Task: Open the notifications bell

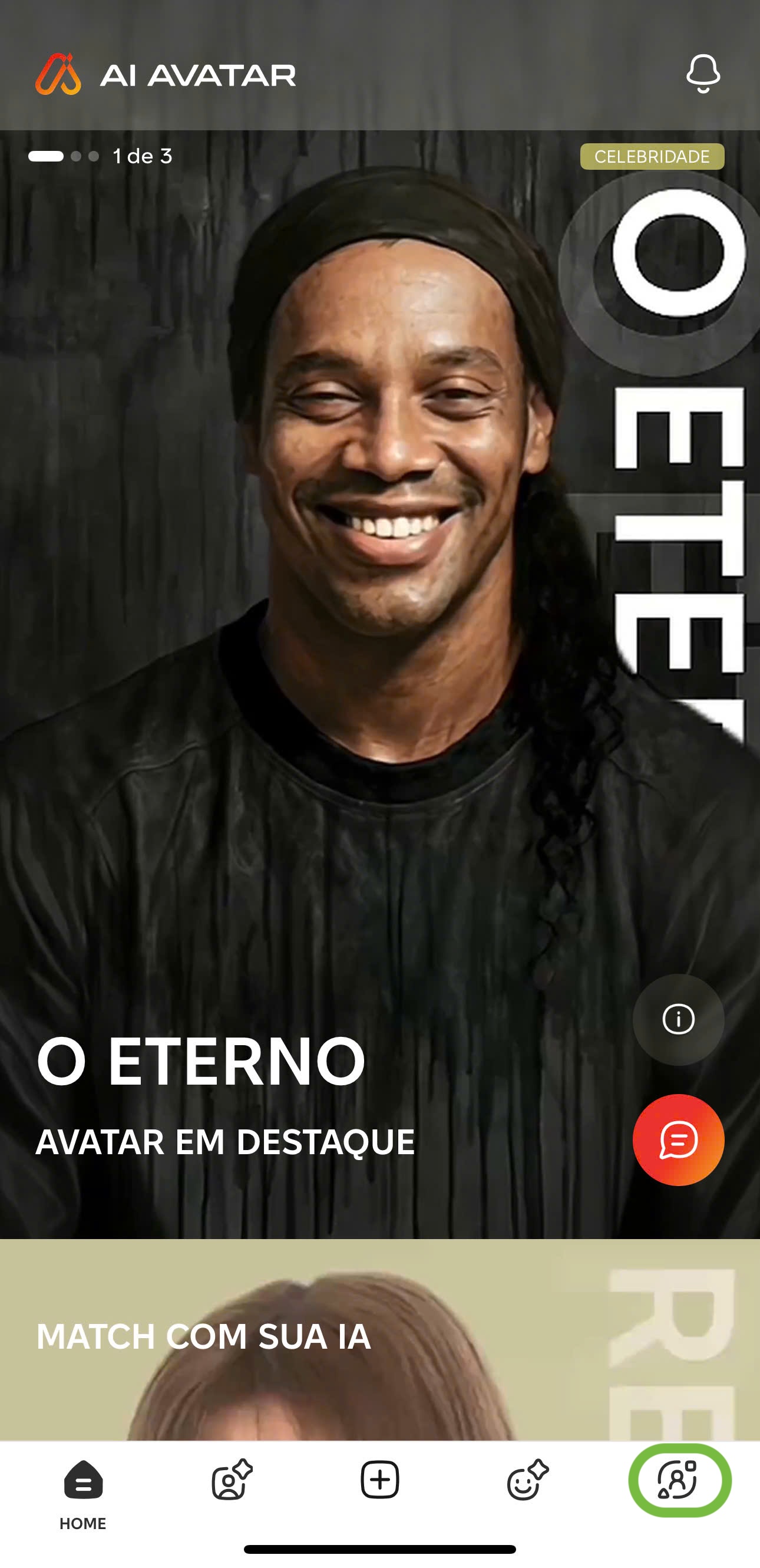Action: tap(703, 74)
